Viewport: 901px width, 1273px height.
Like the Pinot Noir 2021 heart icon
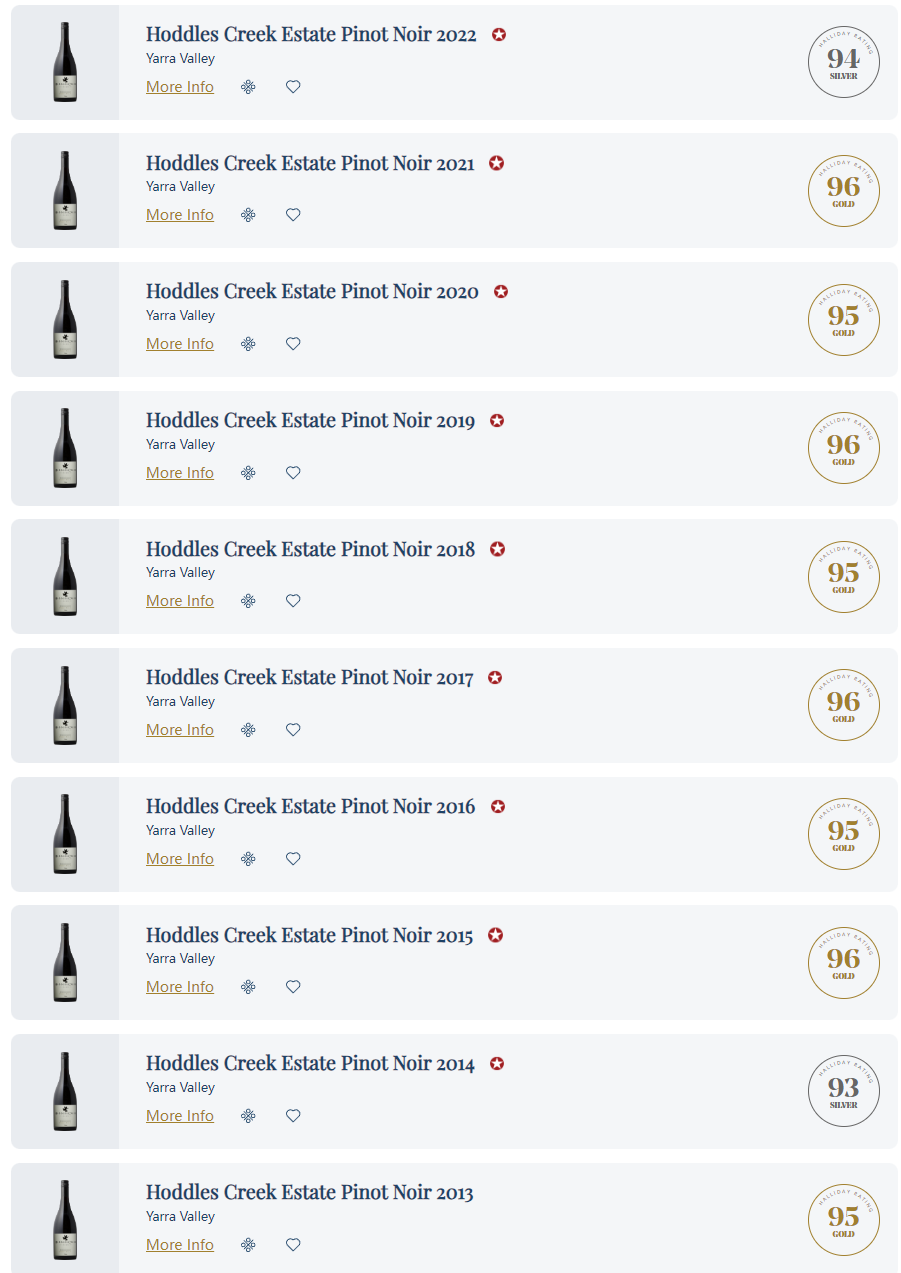pos(293,215)
